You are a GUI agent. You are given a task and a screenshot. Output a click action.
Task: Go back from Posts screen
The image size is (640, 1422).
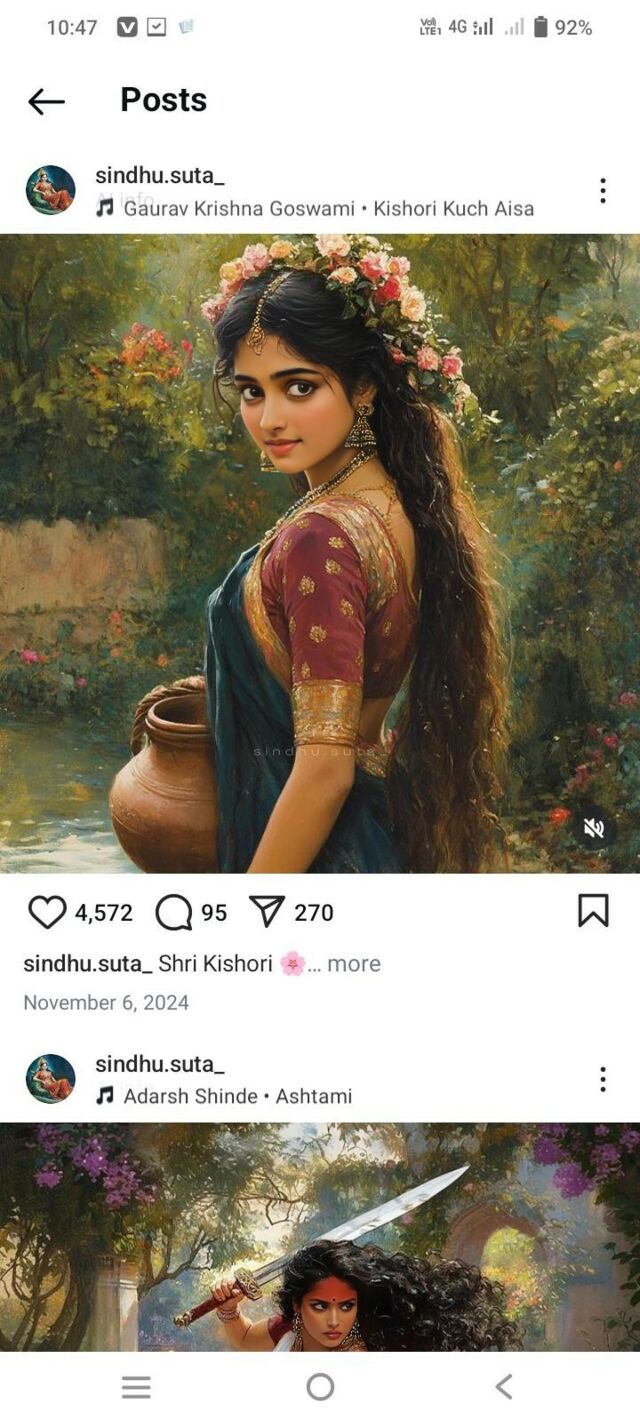(x=46, y=100)
